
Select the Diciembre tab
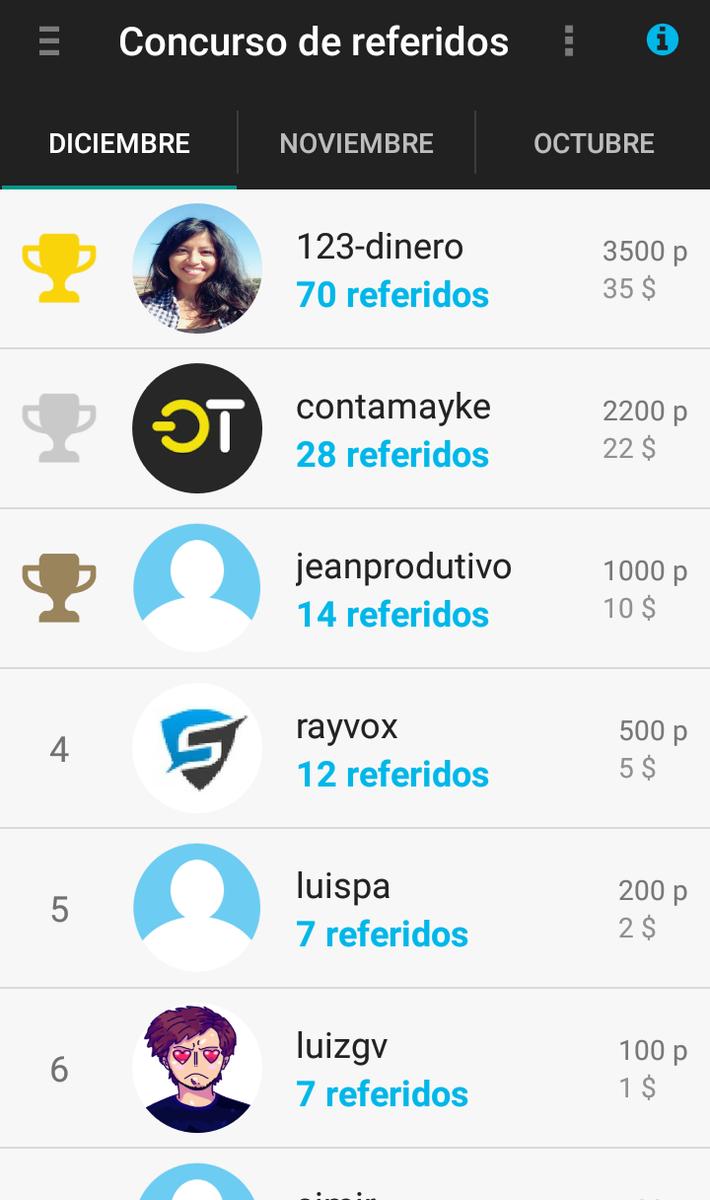(119, 143)
